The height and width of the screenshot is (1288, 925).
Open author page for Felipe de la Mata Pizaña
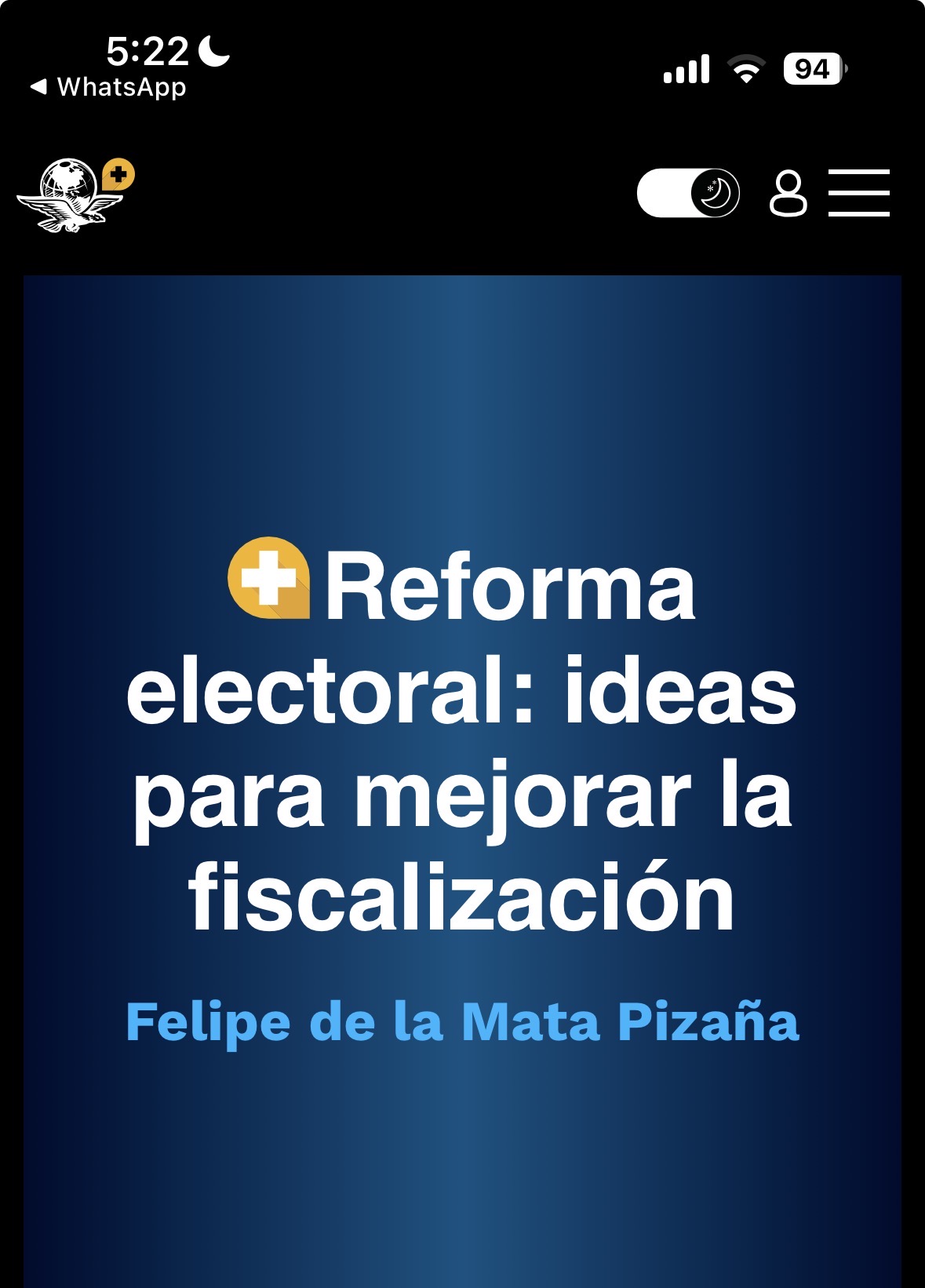point(463,1021)
